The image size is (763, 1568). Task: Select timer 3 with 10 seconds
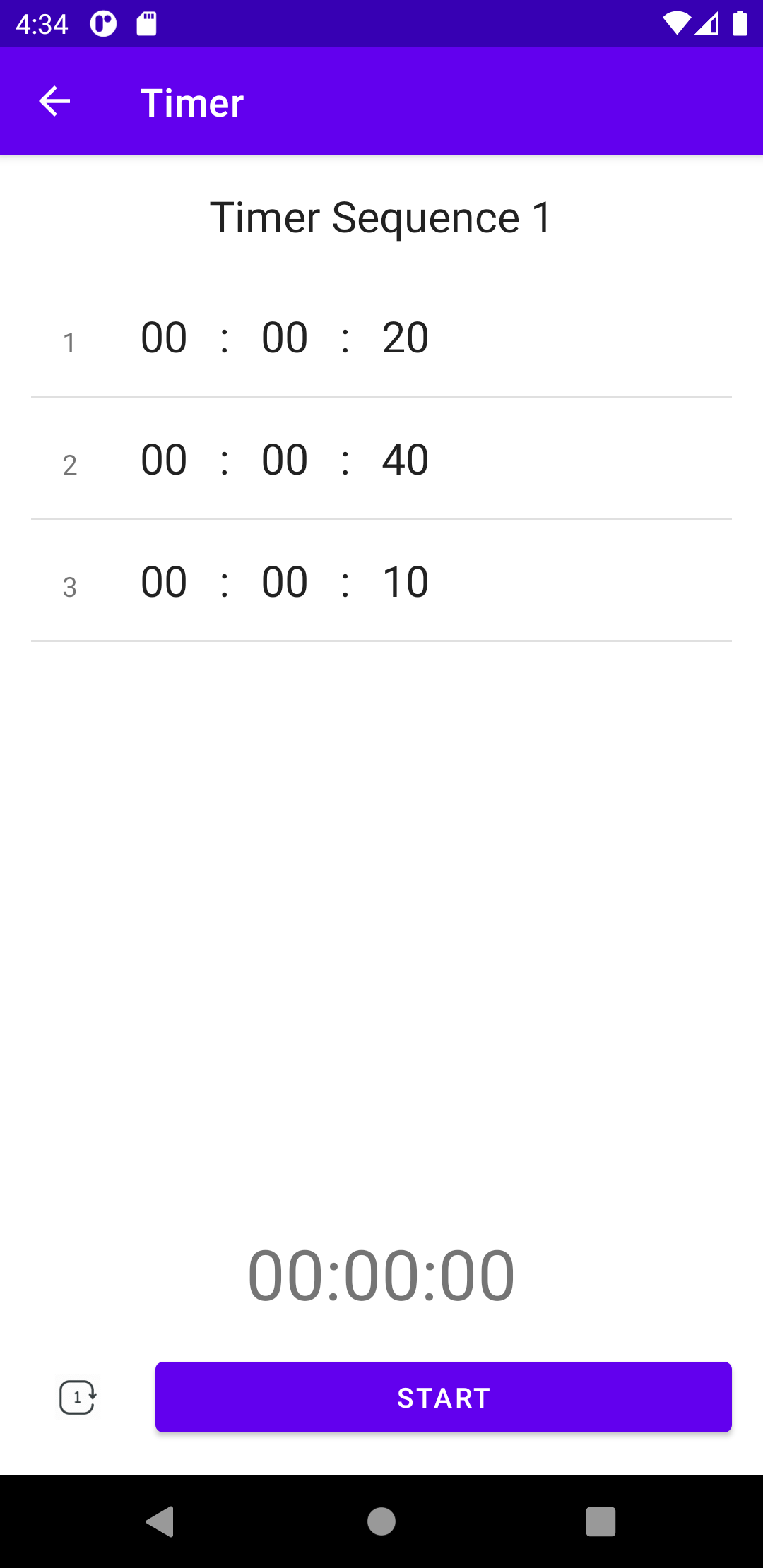click(381, 581)
